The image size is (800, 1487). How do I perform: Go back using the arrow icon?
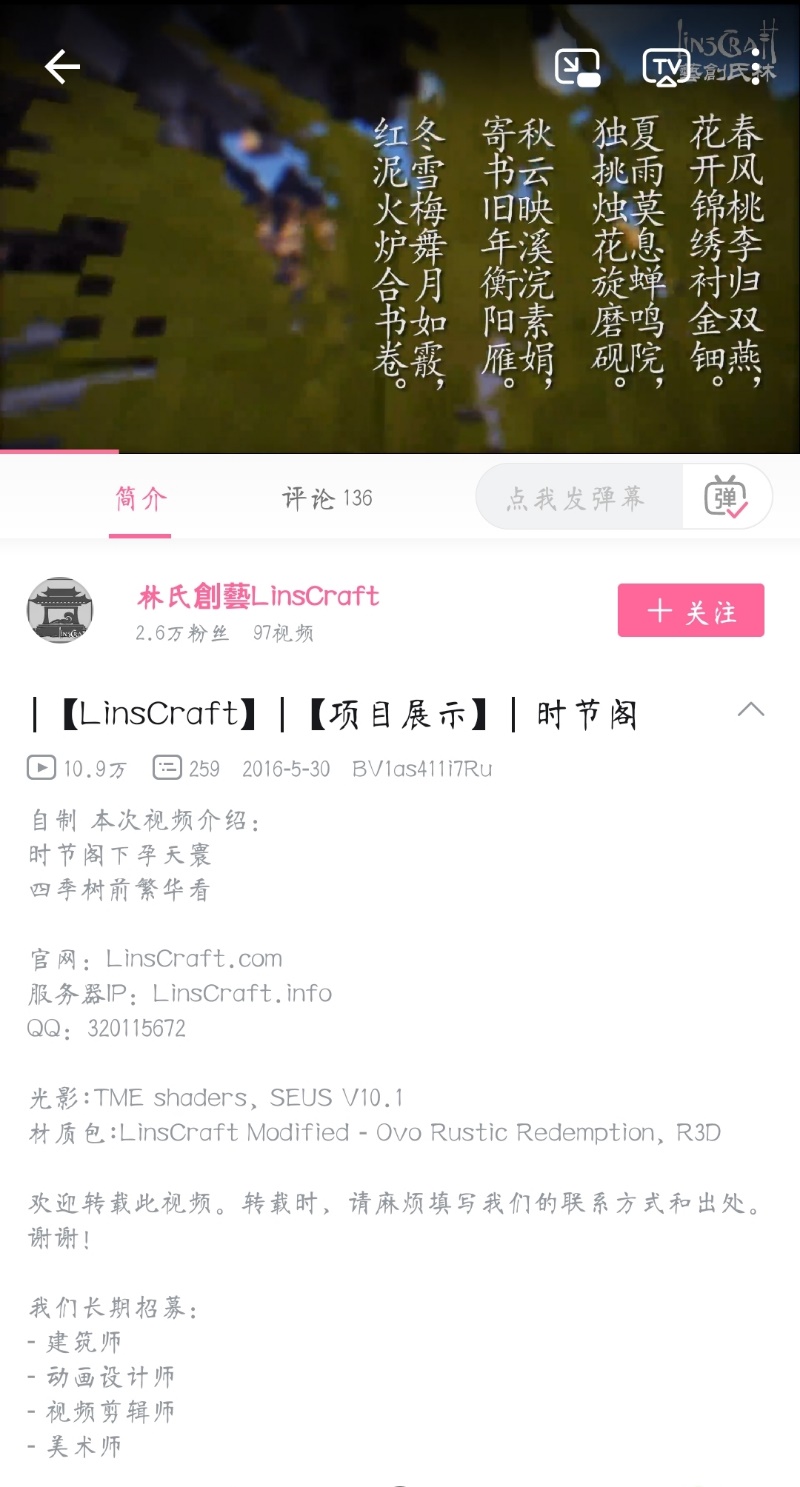pyautogui.click(x=62, y=67)
